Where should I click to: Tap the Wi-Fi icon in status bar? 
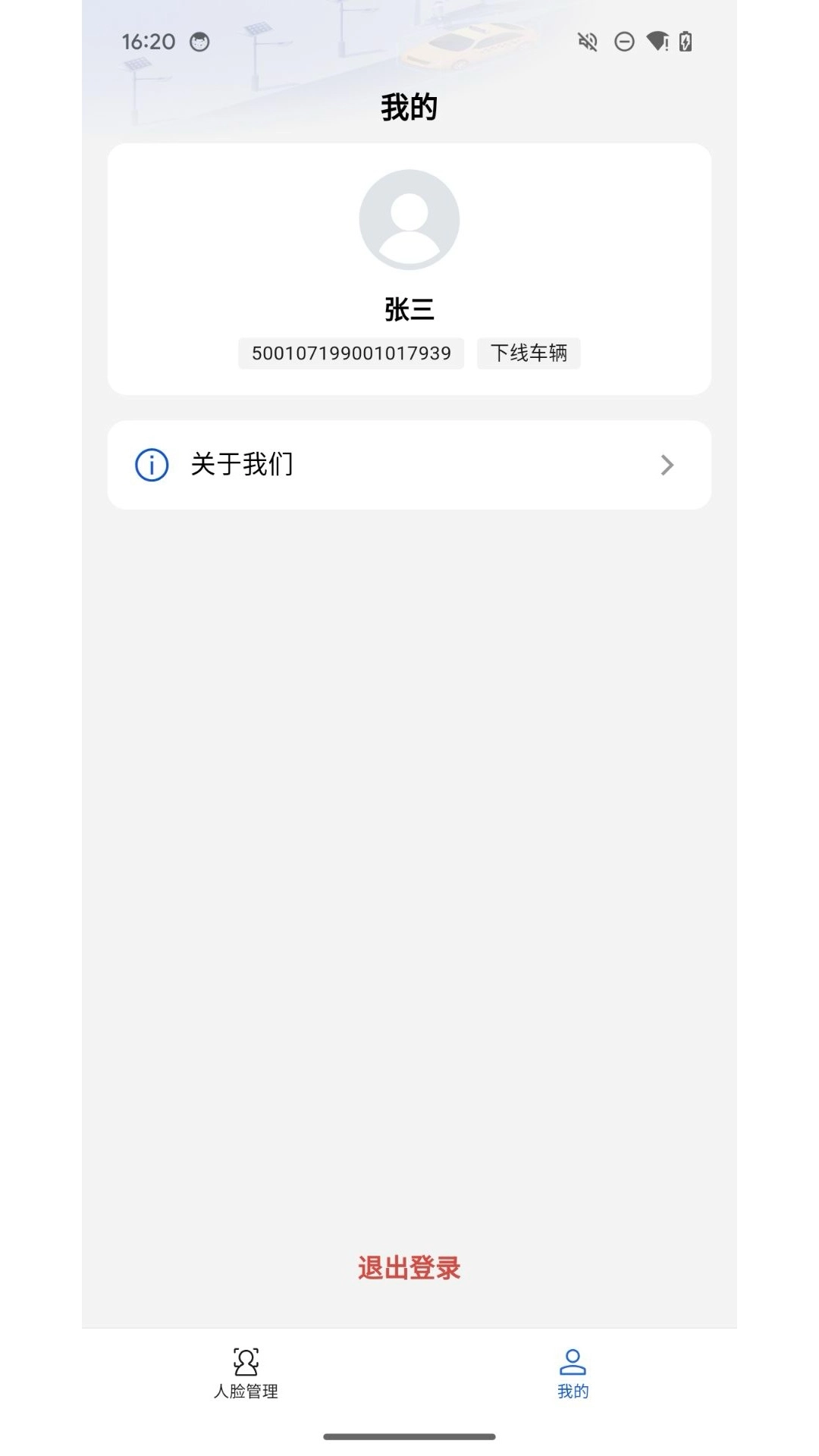(657, 42)
